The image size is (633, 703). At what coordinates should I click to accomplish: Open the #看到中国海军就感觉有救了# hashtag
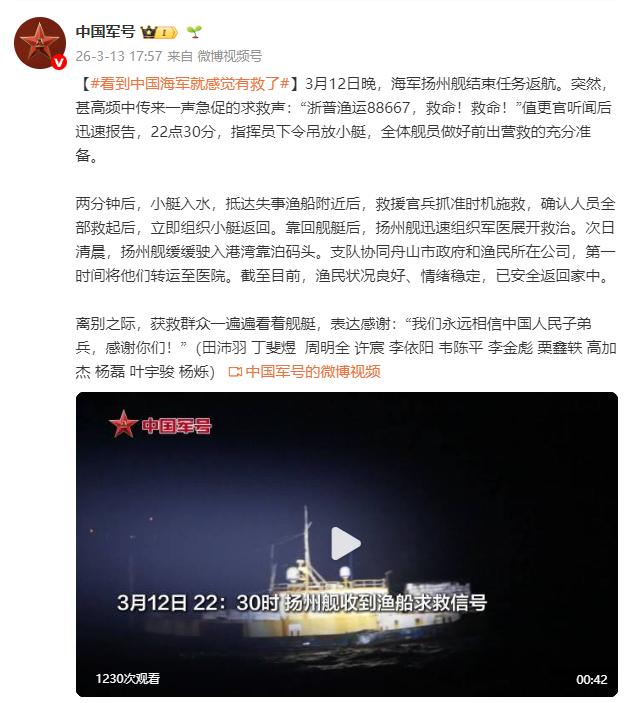(x=190, y=84)
